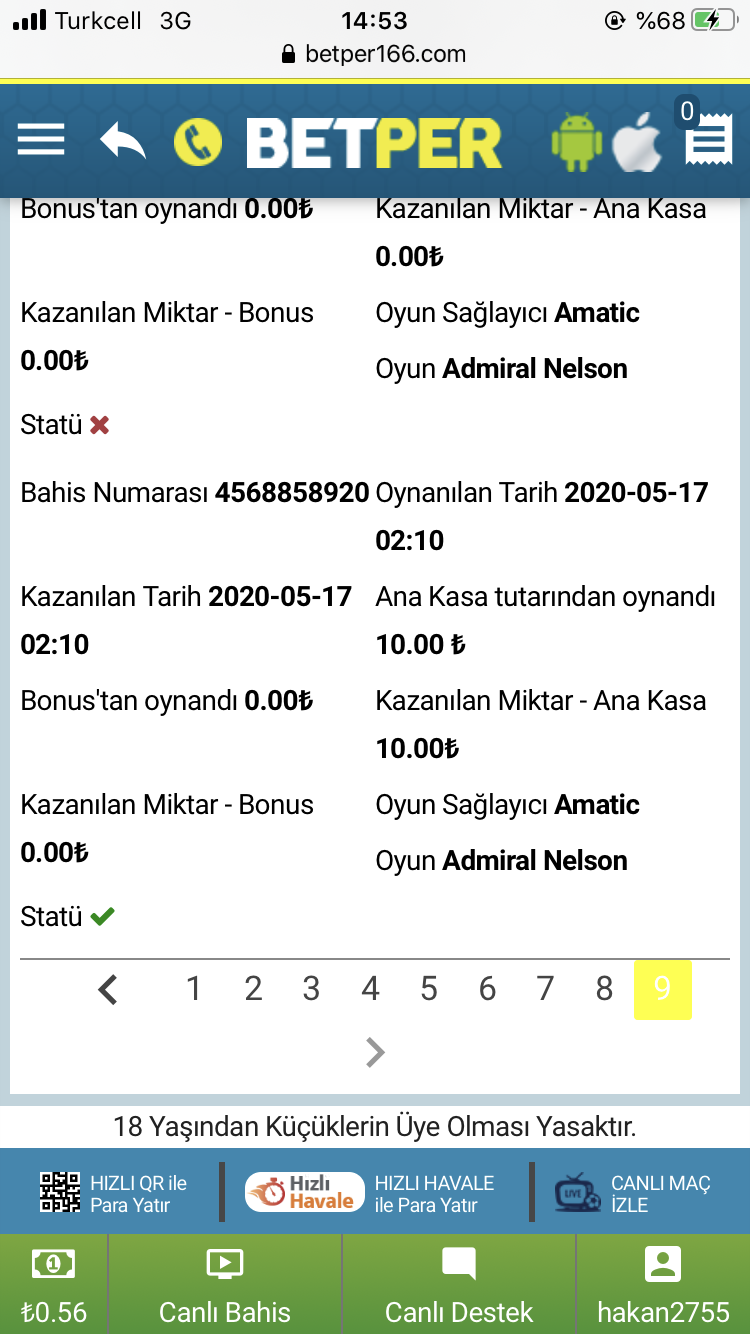Select HIZLI QR ile Para Yatır
The width and height of the screenshot is (750, 1334).
coord(113,1194)
